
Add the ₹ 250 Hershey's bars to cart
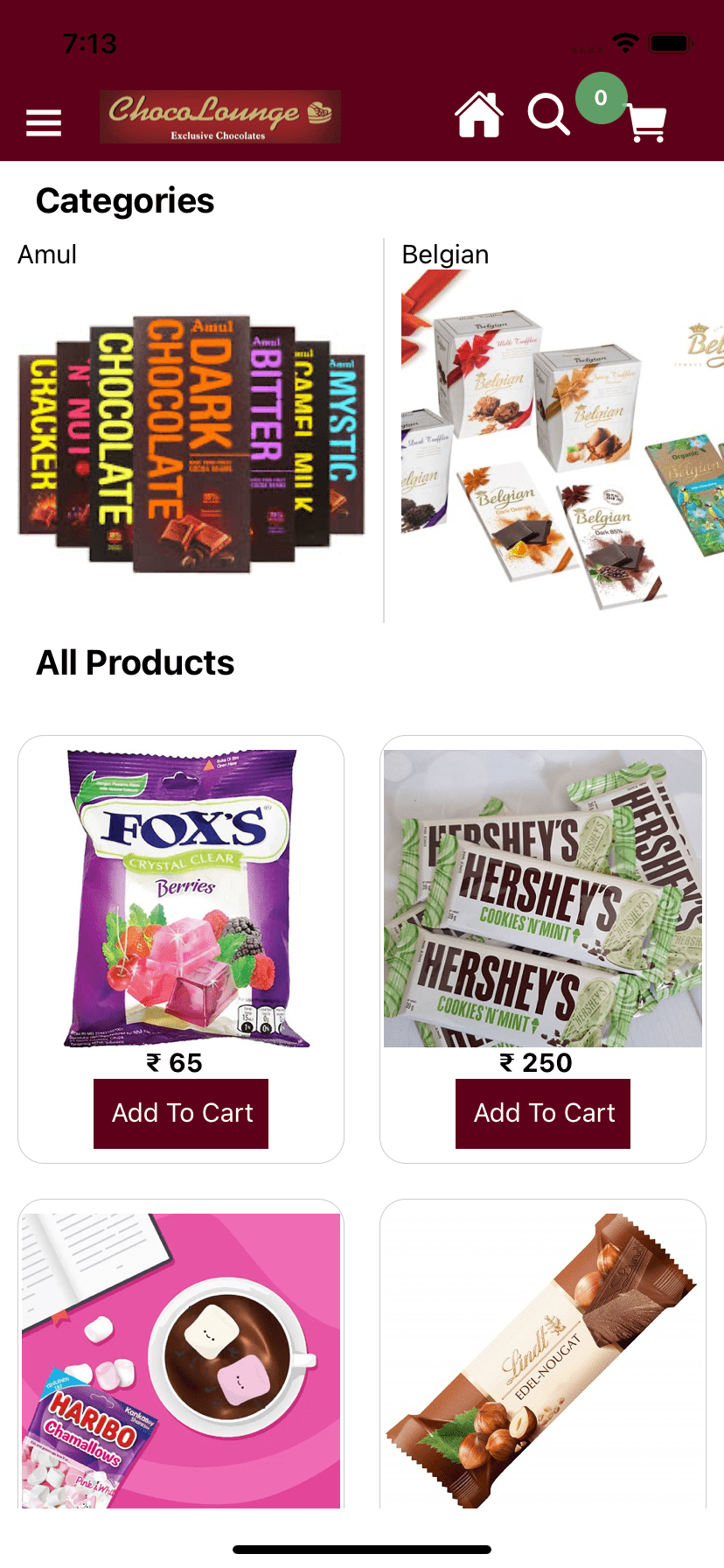pos(543,1113)
